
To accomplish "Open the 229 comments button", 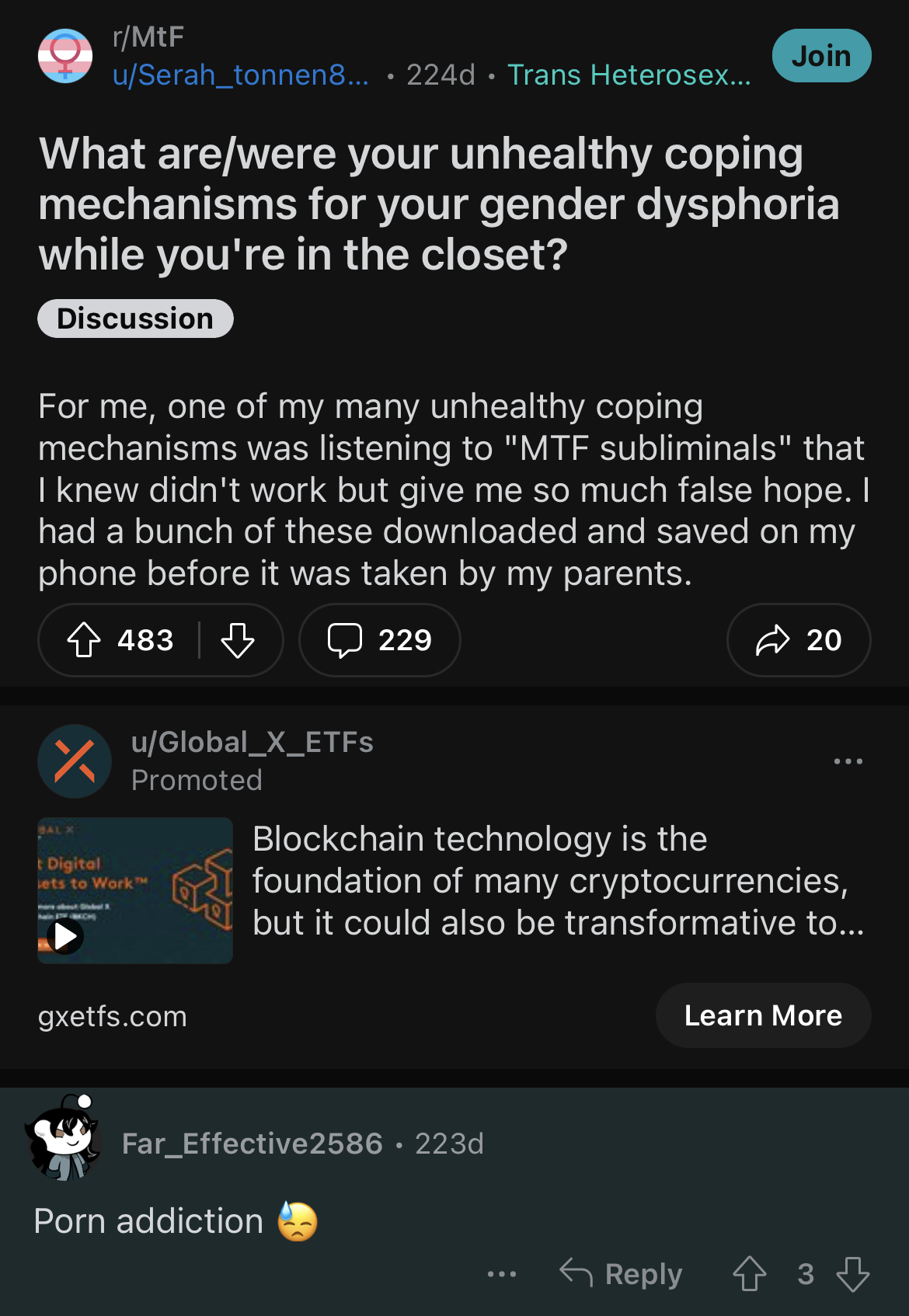I will pos(380,640).
